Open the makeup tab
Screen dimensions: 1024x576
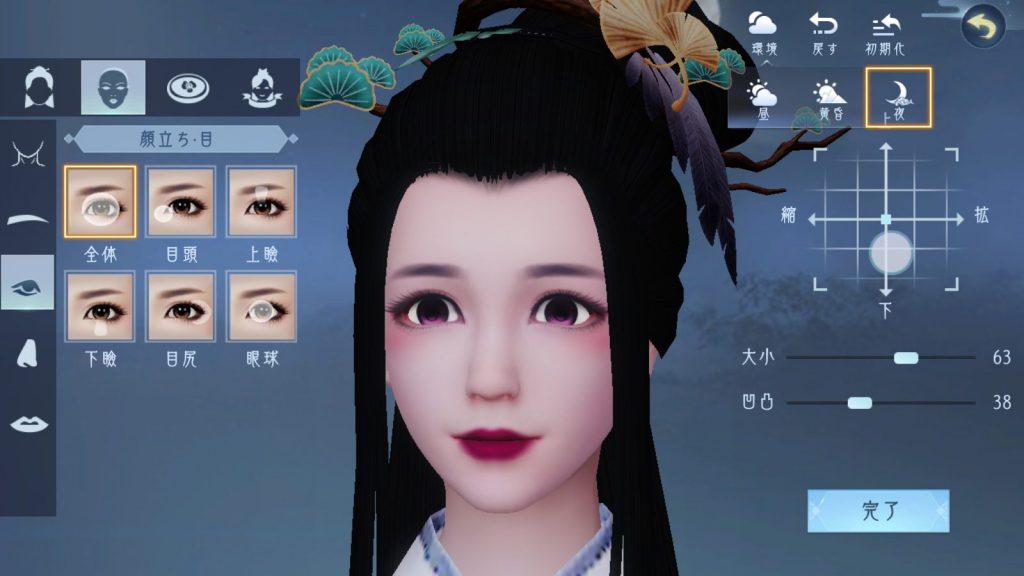click(x=187, y=89)
